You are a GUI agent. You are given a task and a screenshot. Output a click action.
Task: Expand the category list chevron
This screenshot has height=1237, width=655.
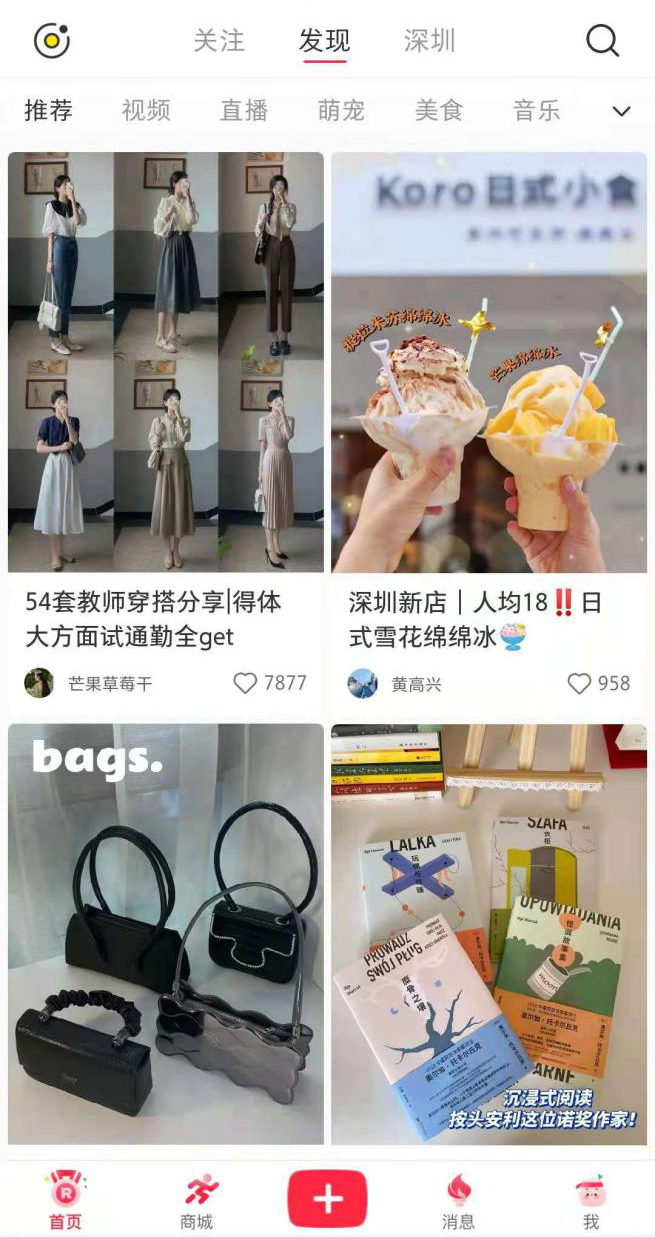pos(622,111)
